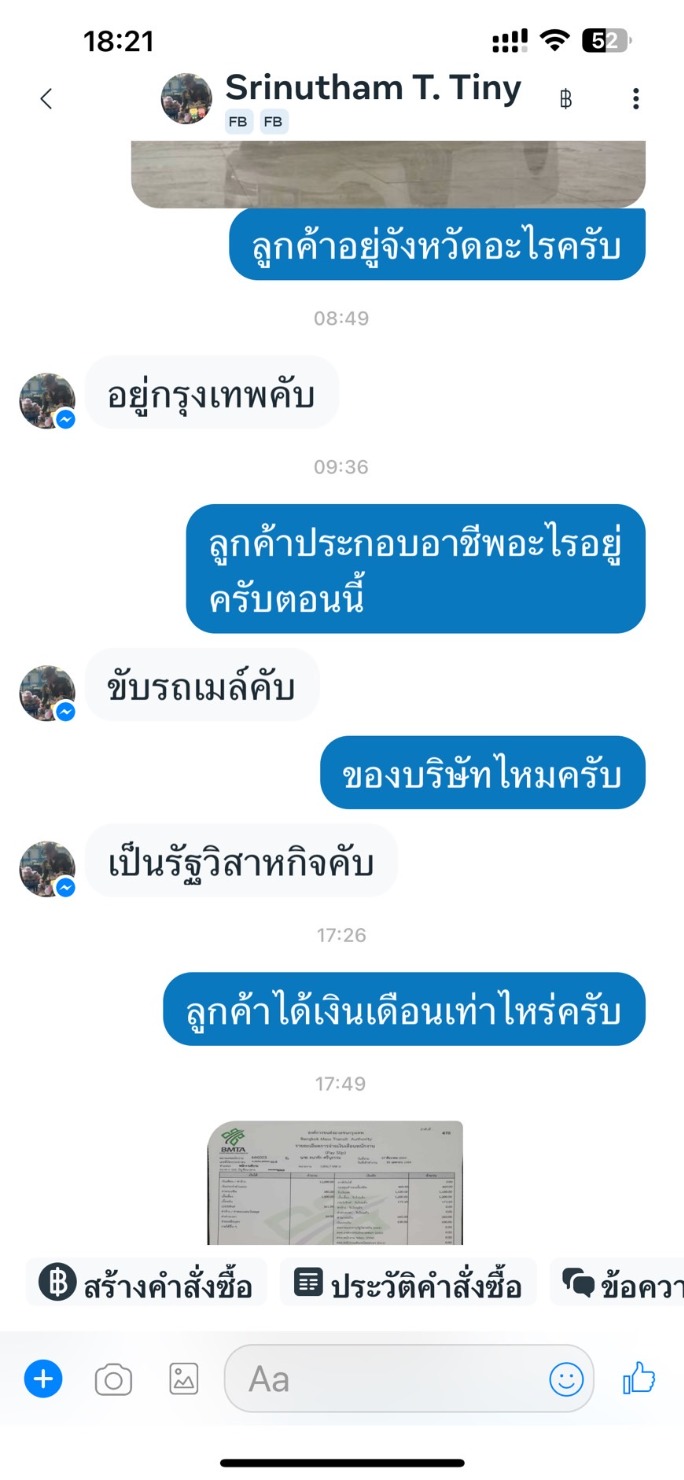Open the baht currency icon in header
Image resolution: width=684 pixels, height=1480 pixels.
[x=566, y=99]
